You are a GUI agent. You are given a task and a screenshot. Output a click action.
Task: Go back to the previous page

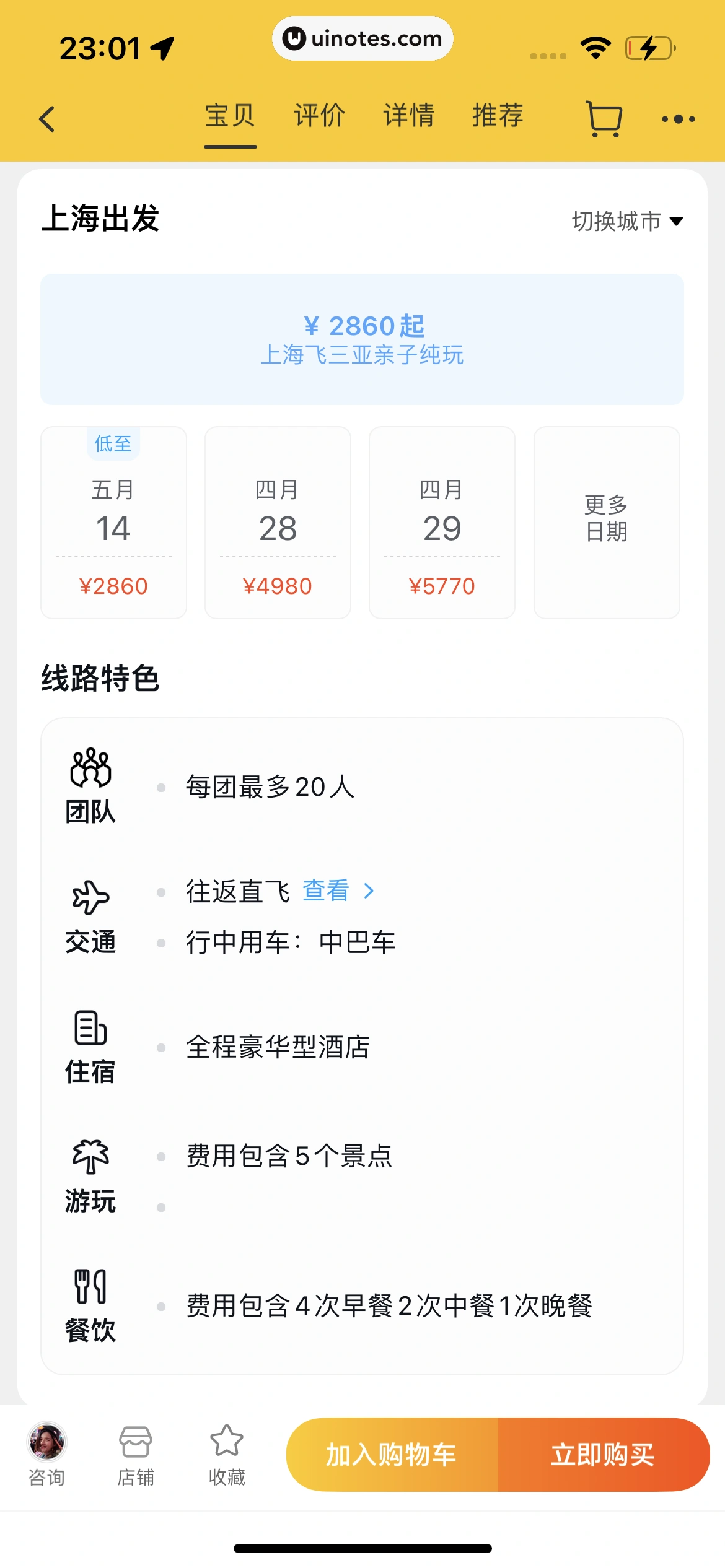click(x=47, y=119)
